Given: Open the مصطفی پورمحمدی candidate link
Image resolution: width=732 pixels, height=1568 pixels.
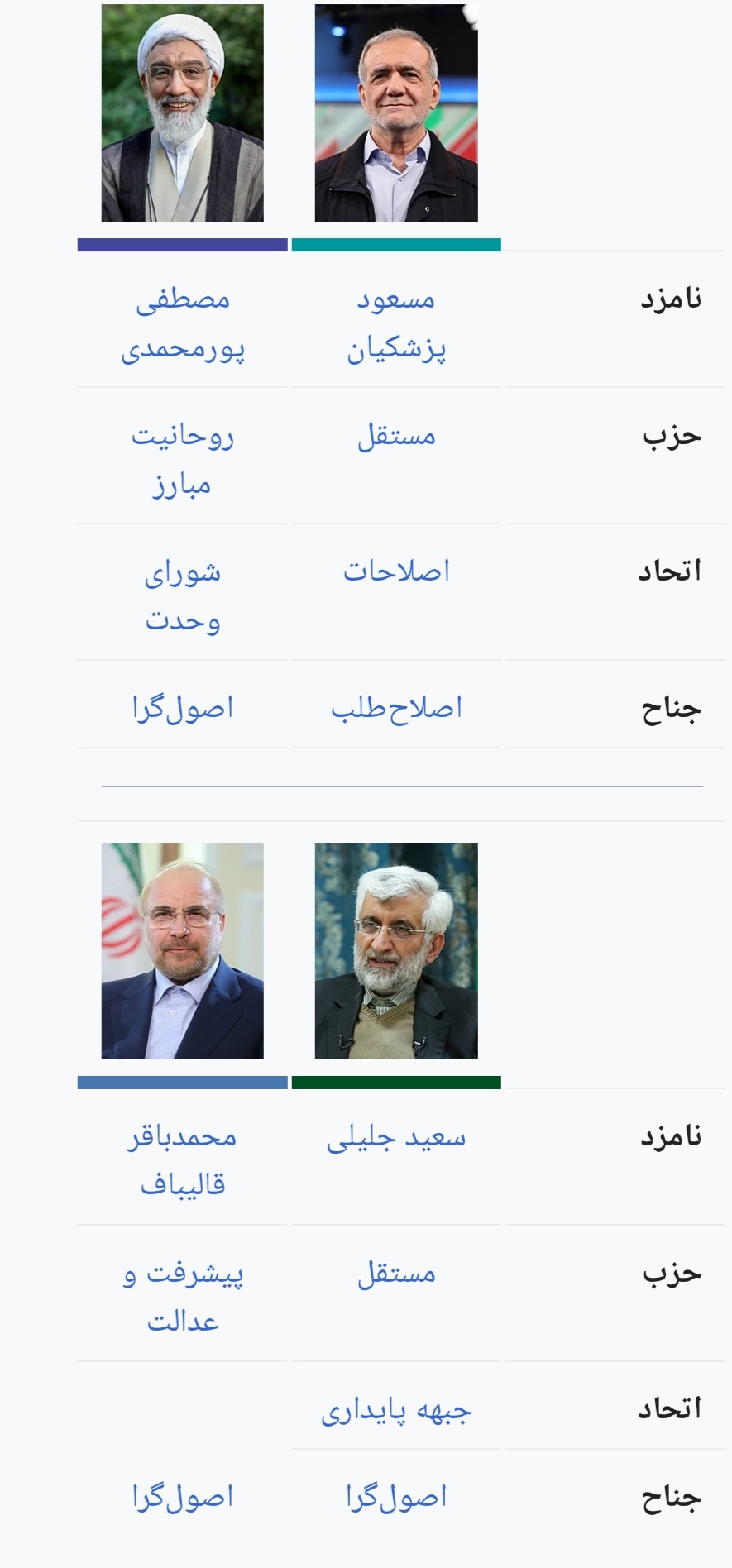Looking at the screenshot, I should tap(183, 323).
